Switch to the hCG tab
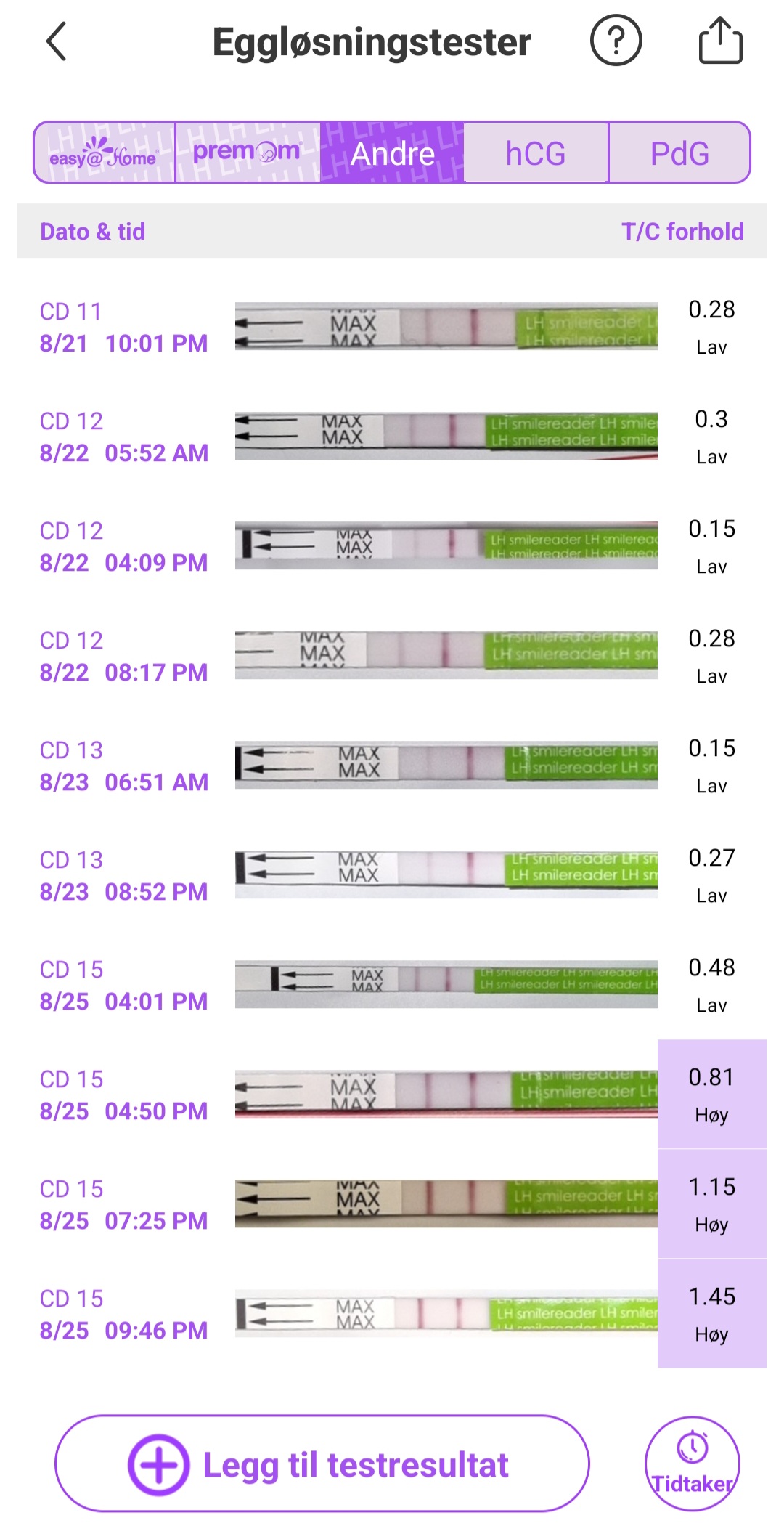The height and width of the screenshot is (1526, 784). coord(536,153)
